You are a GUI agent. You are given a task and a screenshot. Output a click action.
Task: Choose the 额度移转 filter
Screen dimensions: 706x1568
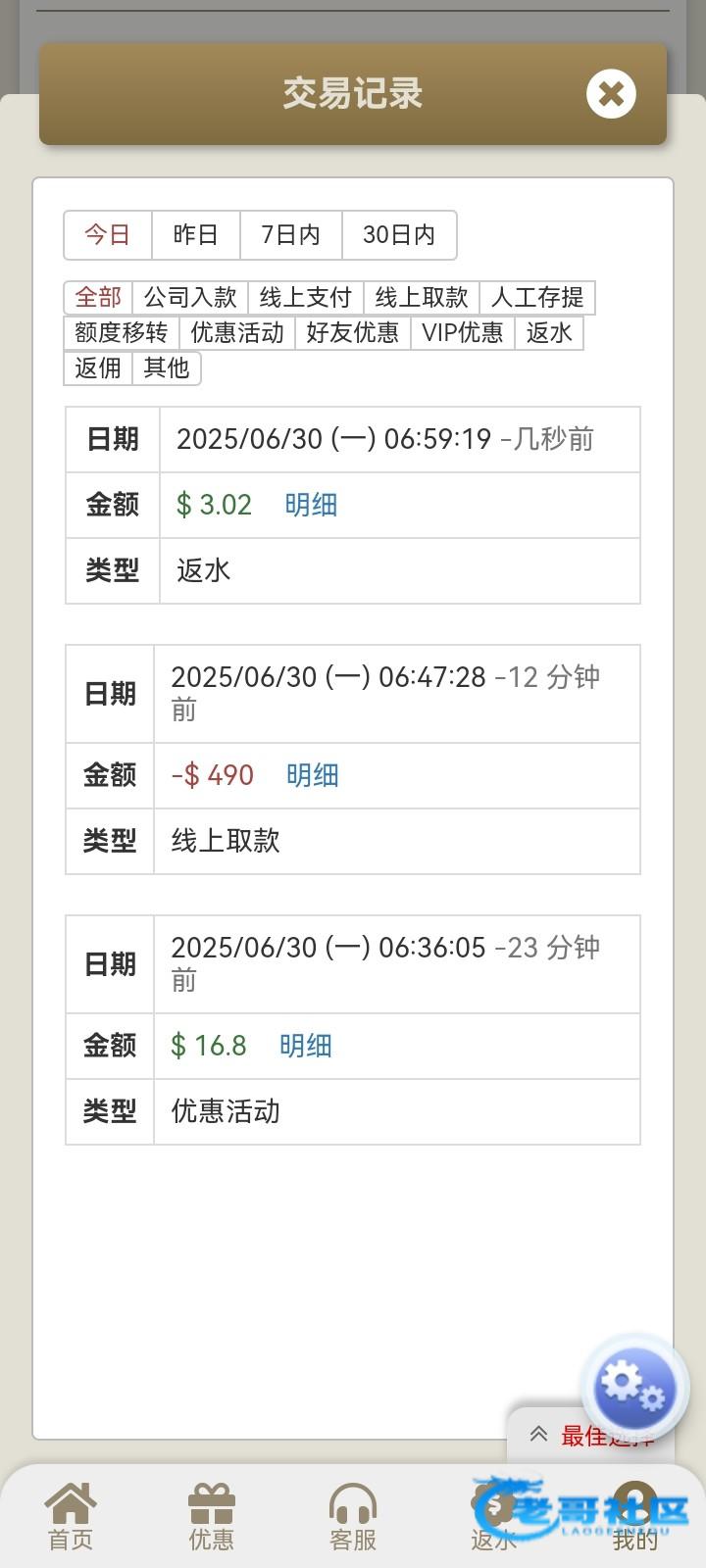(x=122, y=333)
